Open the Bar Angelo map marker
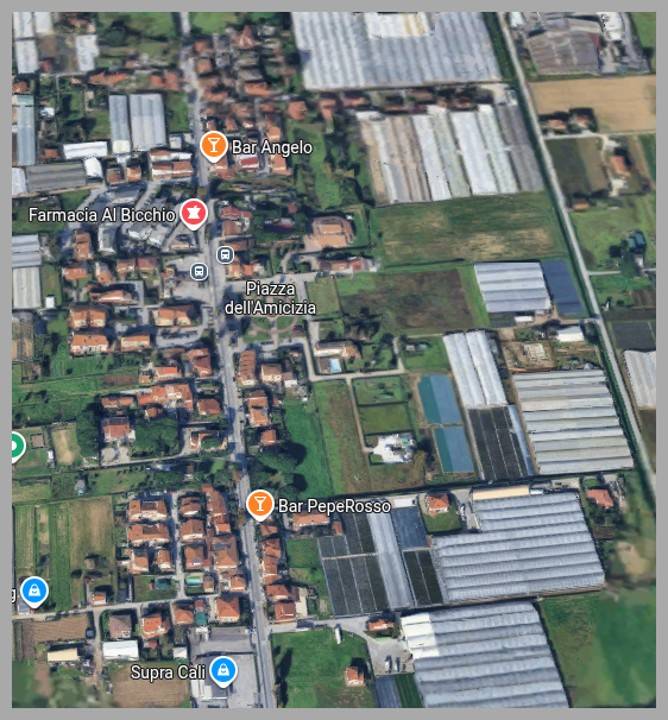This screenshot has height=720, width=668. coord(213,146)
